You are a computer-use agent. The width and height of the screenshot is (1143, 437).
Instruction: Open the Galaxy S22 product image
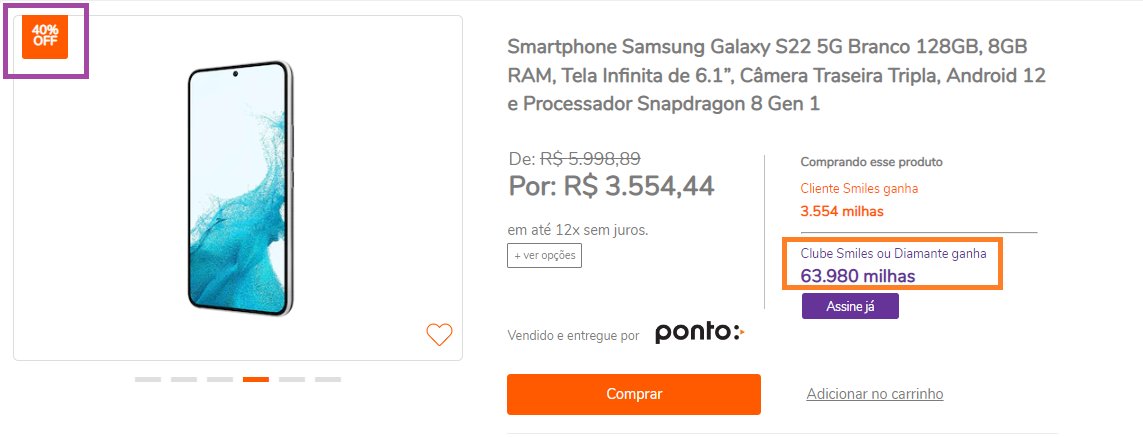point(238,190)
